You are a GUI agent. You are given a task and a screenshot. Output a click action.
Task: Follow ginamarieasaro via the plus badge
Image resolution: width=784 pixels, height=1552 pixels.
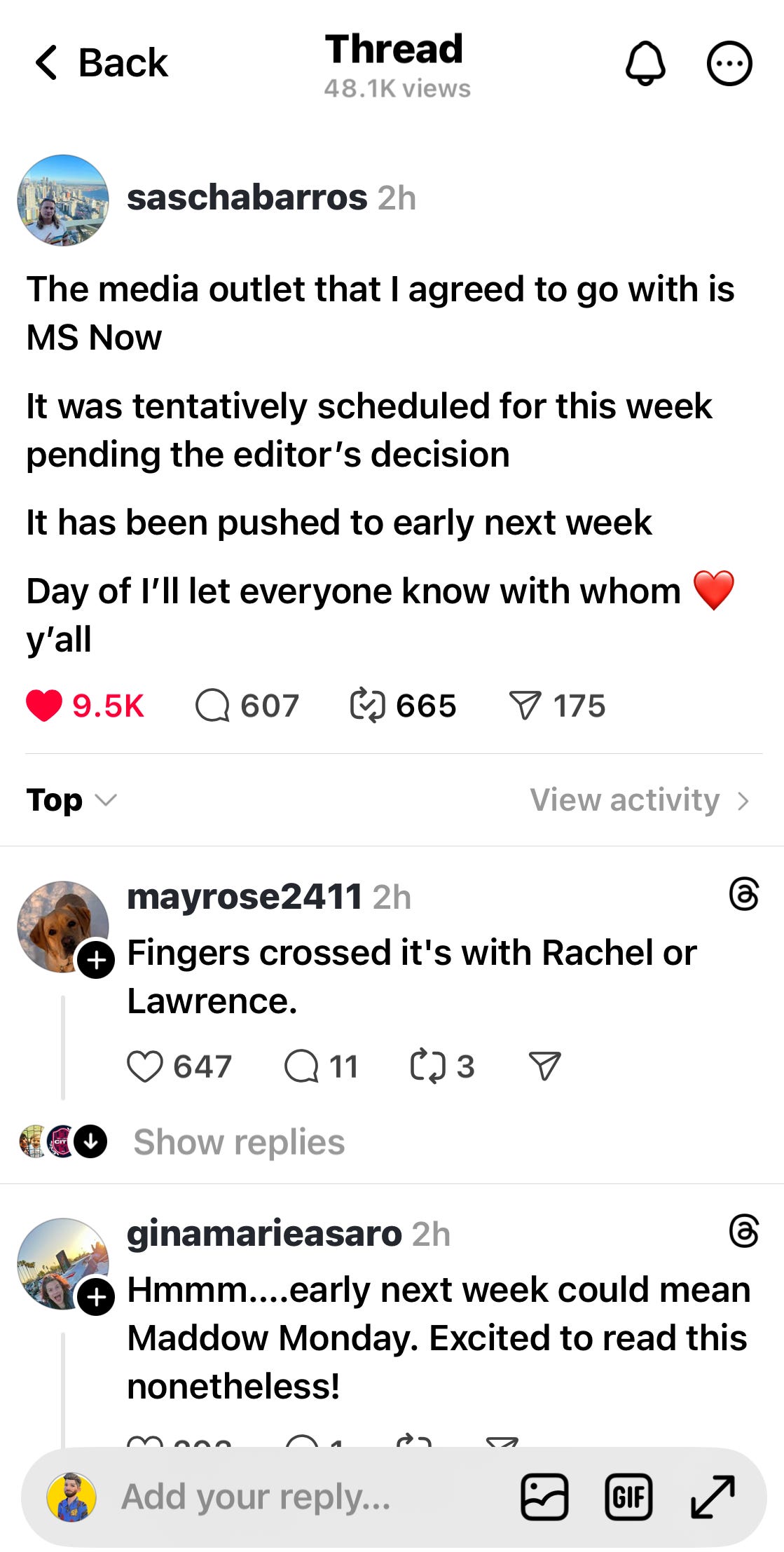pos(96,1297)
